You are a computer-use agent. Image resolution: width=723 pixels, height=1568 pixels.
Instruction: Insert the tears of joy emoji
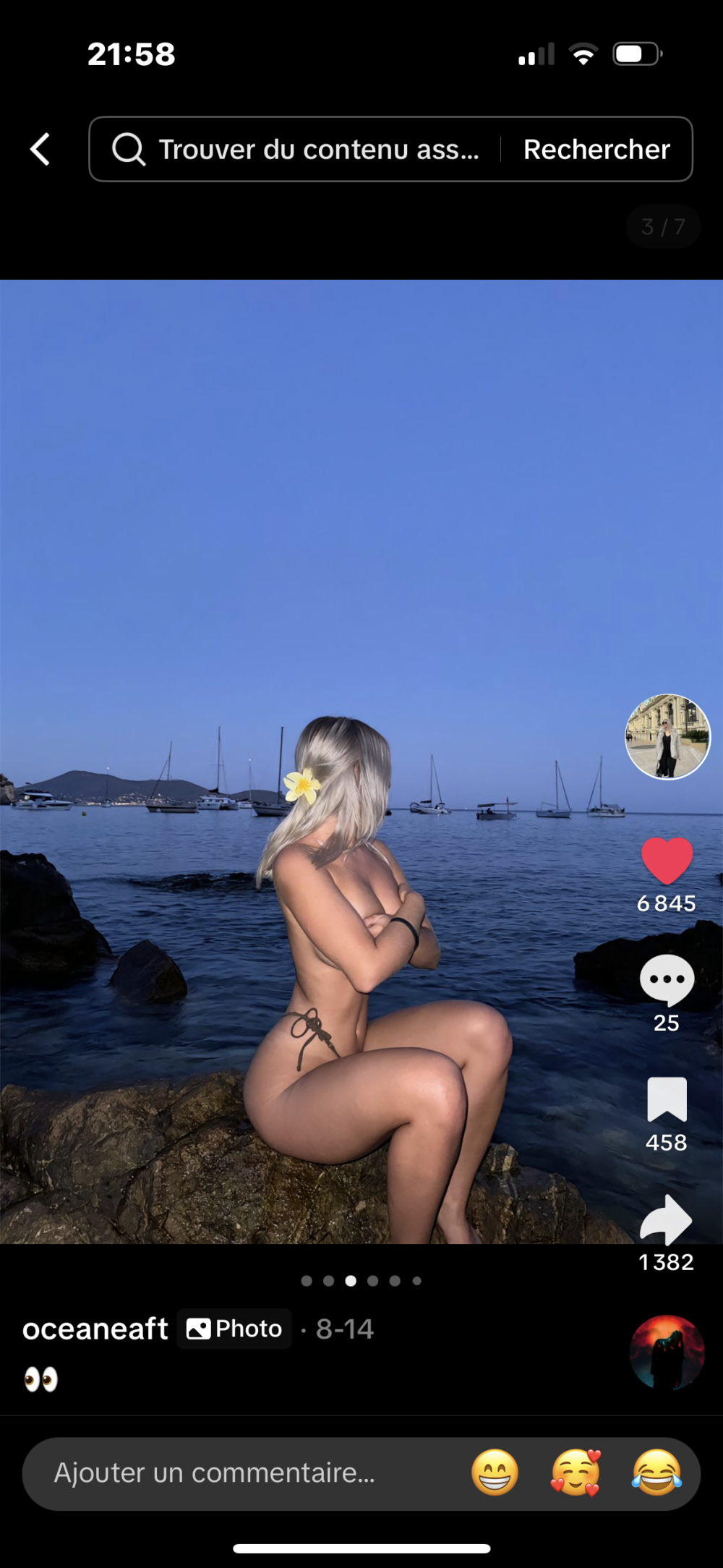click(656, 1473)
